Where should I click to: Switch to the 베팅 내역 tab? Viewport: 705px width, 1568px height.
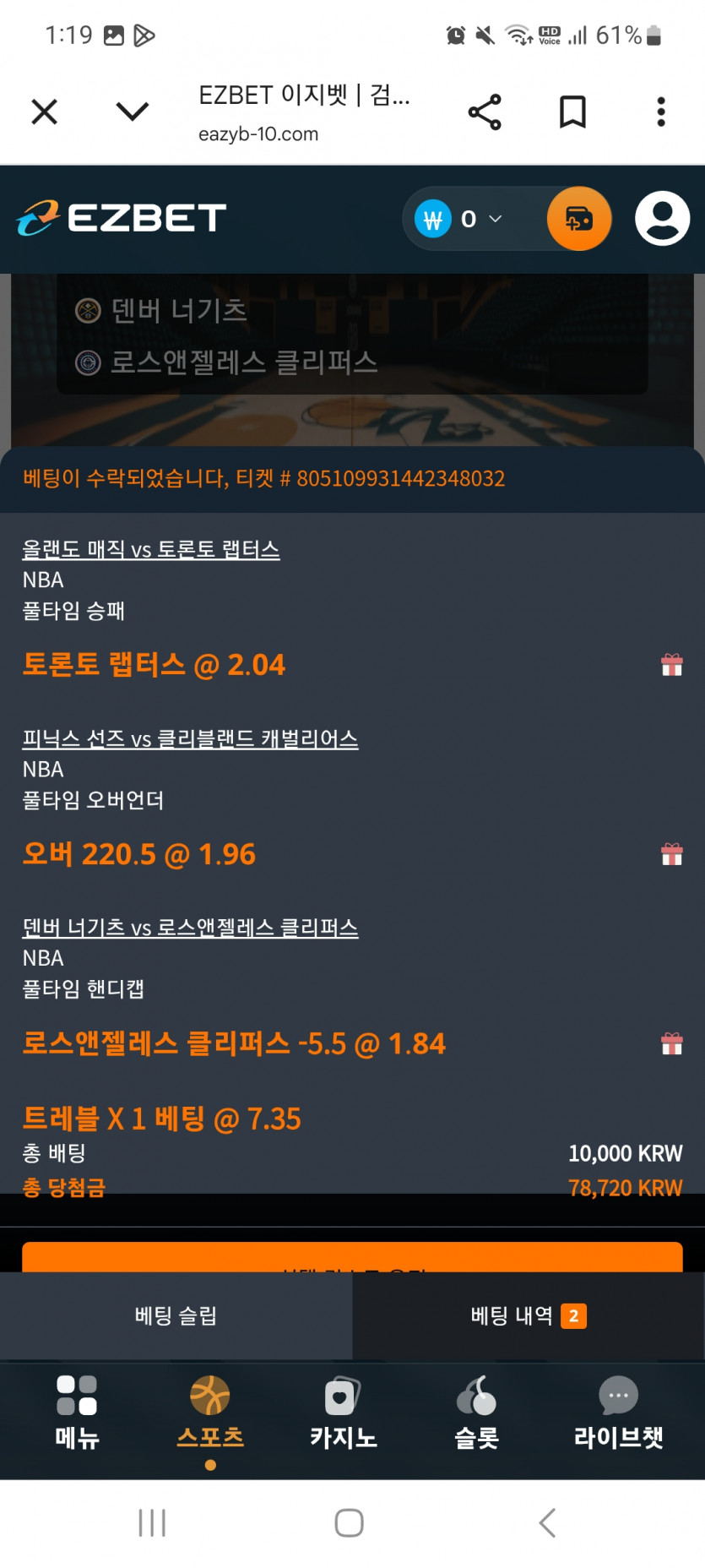tap(529, 1315)
